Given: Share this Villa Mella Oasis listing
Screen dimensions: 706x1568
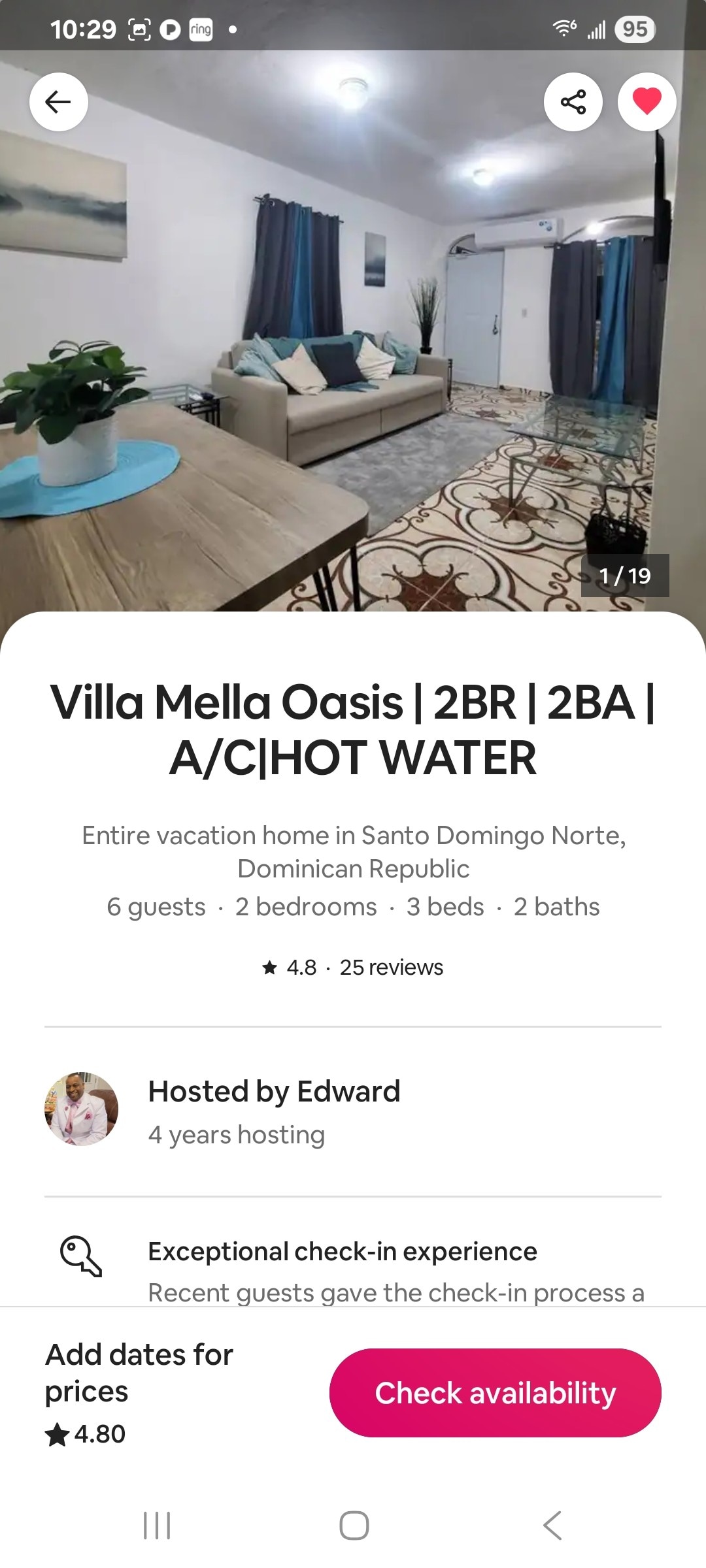Looking at the screenshot, I should pyautogui.click(x=573, y=102).
